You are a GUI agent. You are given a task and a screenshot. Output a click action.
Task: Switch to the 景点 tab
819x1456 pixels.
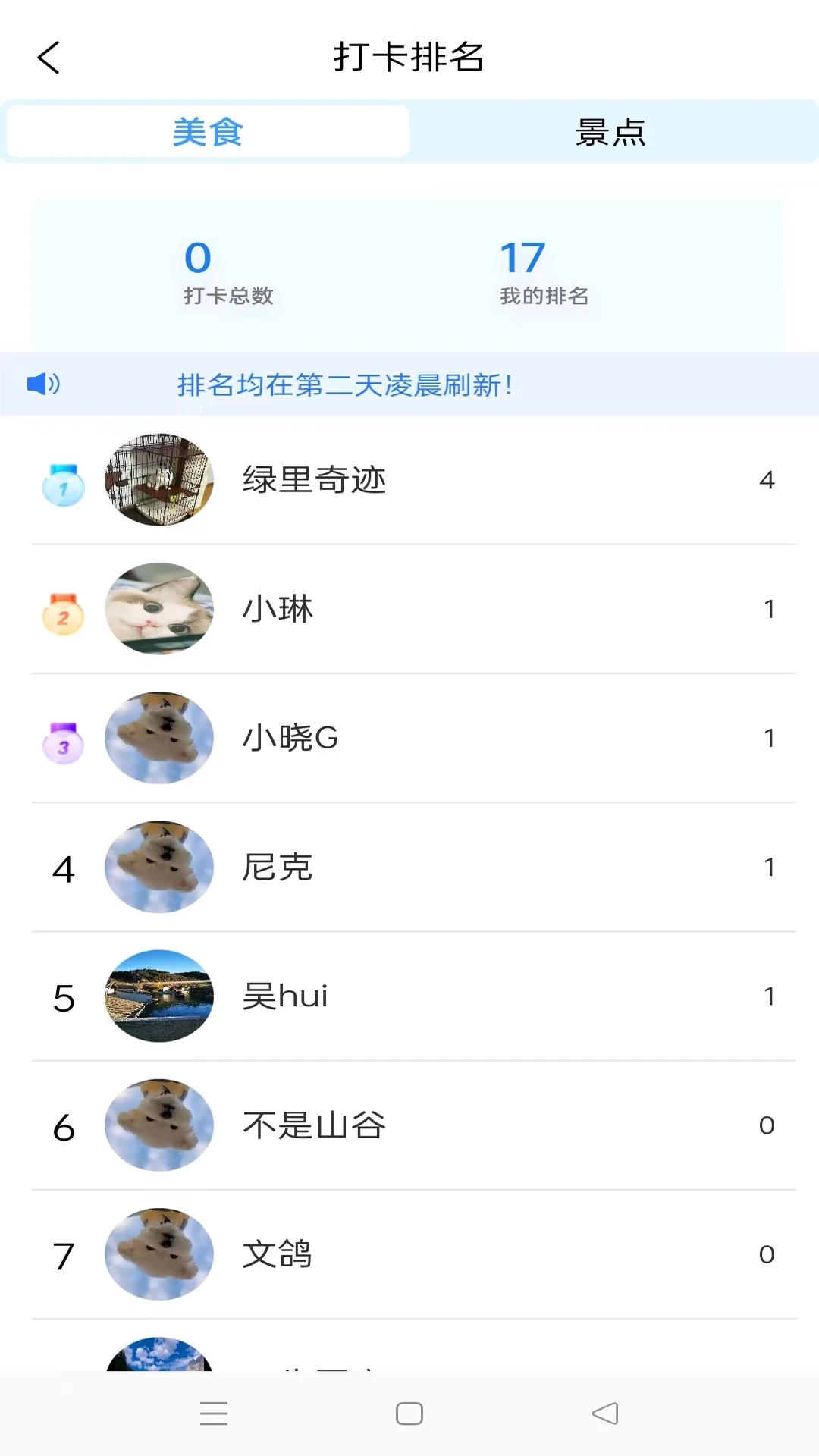(610, 132)
